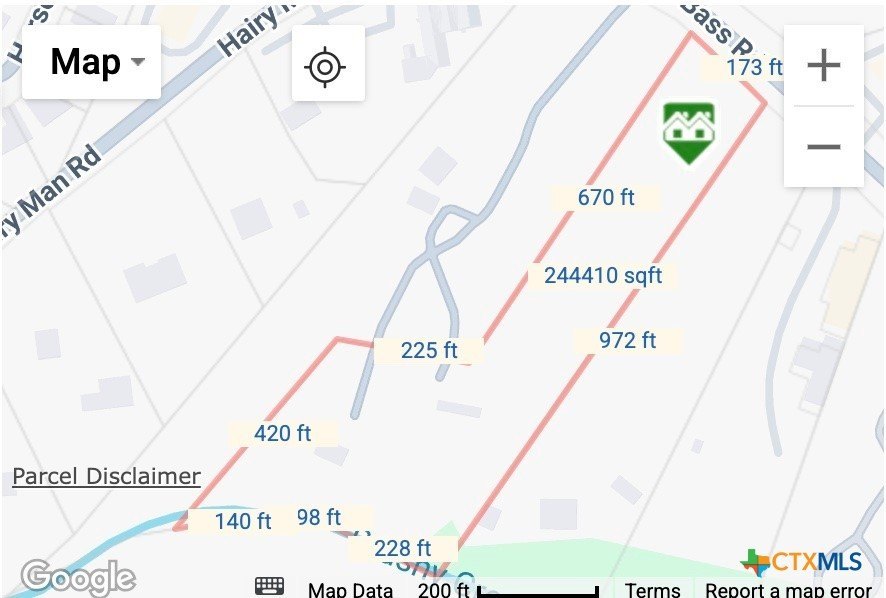Zoom in on the map
886x598 pixels.
[x=823, y=66]
